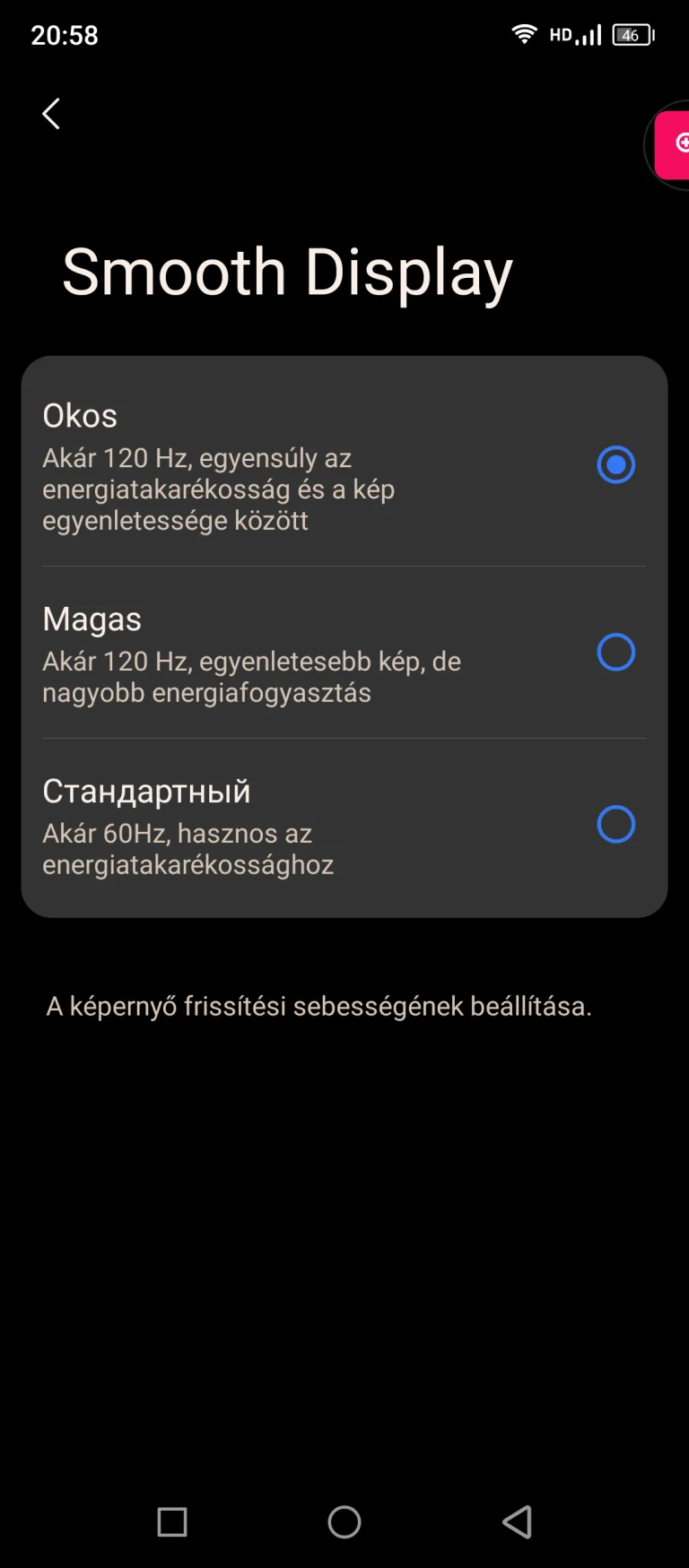Tap the back arrow to exit Smooth Display

50,114
